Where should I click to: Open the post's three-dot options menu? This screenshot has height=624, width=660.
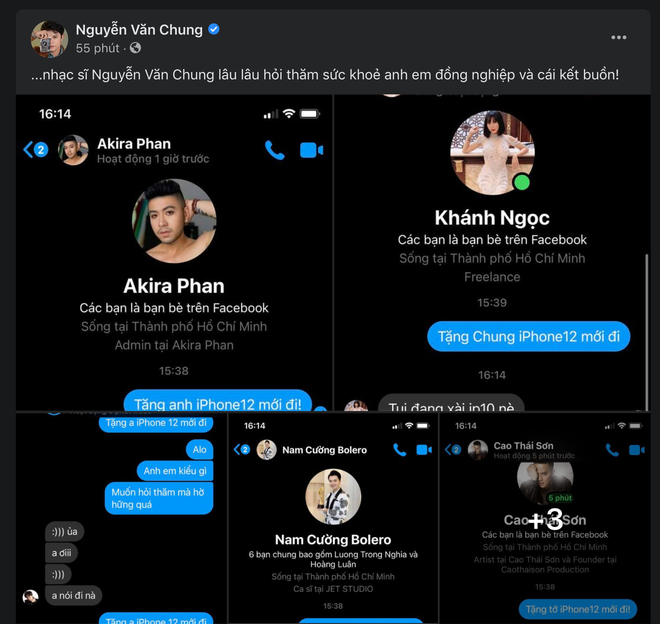click(x=621, y=38)
